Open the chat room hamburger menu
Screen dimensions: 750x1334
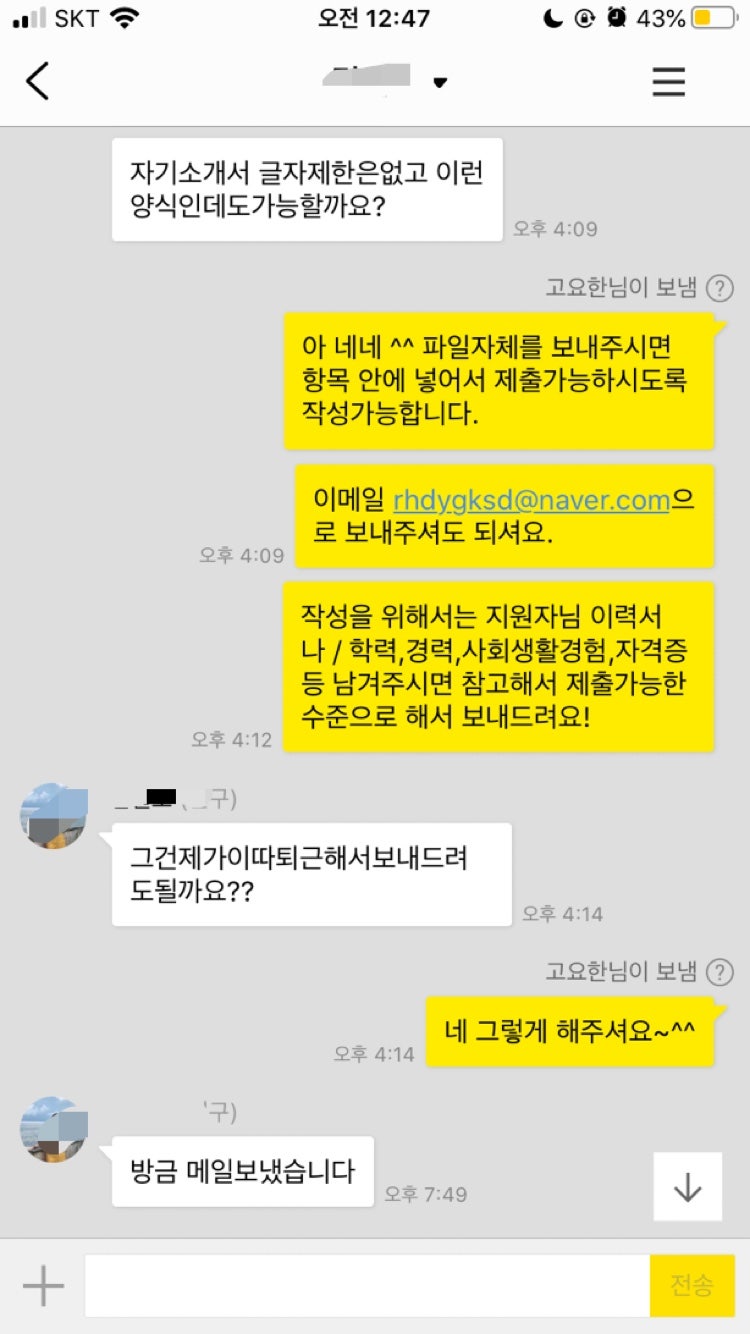pos(669,81)
